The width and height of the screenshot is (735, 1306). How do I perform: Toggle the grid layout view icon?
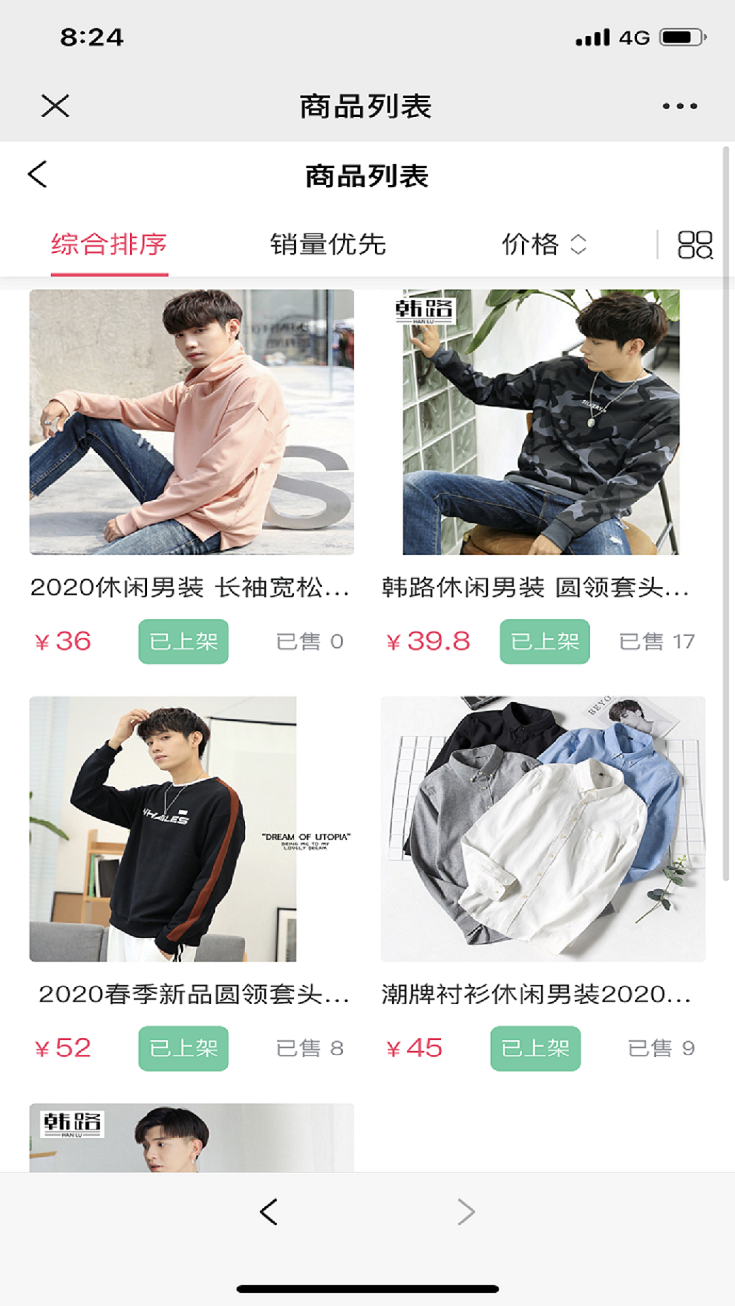695,245
